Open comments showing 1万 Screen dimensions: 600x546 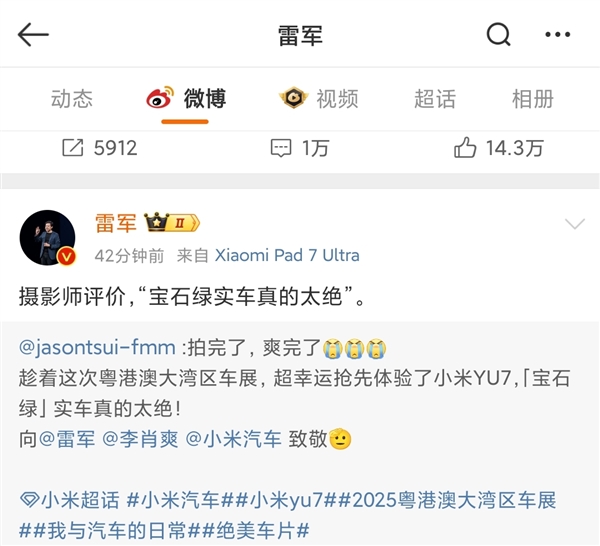[300, 148]
